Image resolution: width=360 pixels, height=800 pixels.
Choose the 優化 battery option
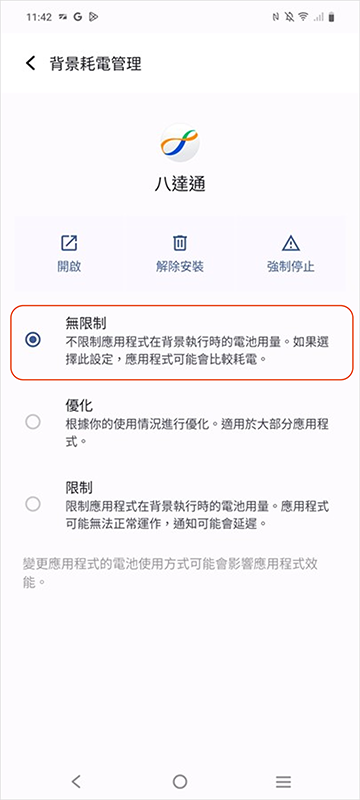[x=180, y=422]
